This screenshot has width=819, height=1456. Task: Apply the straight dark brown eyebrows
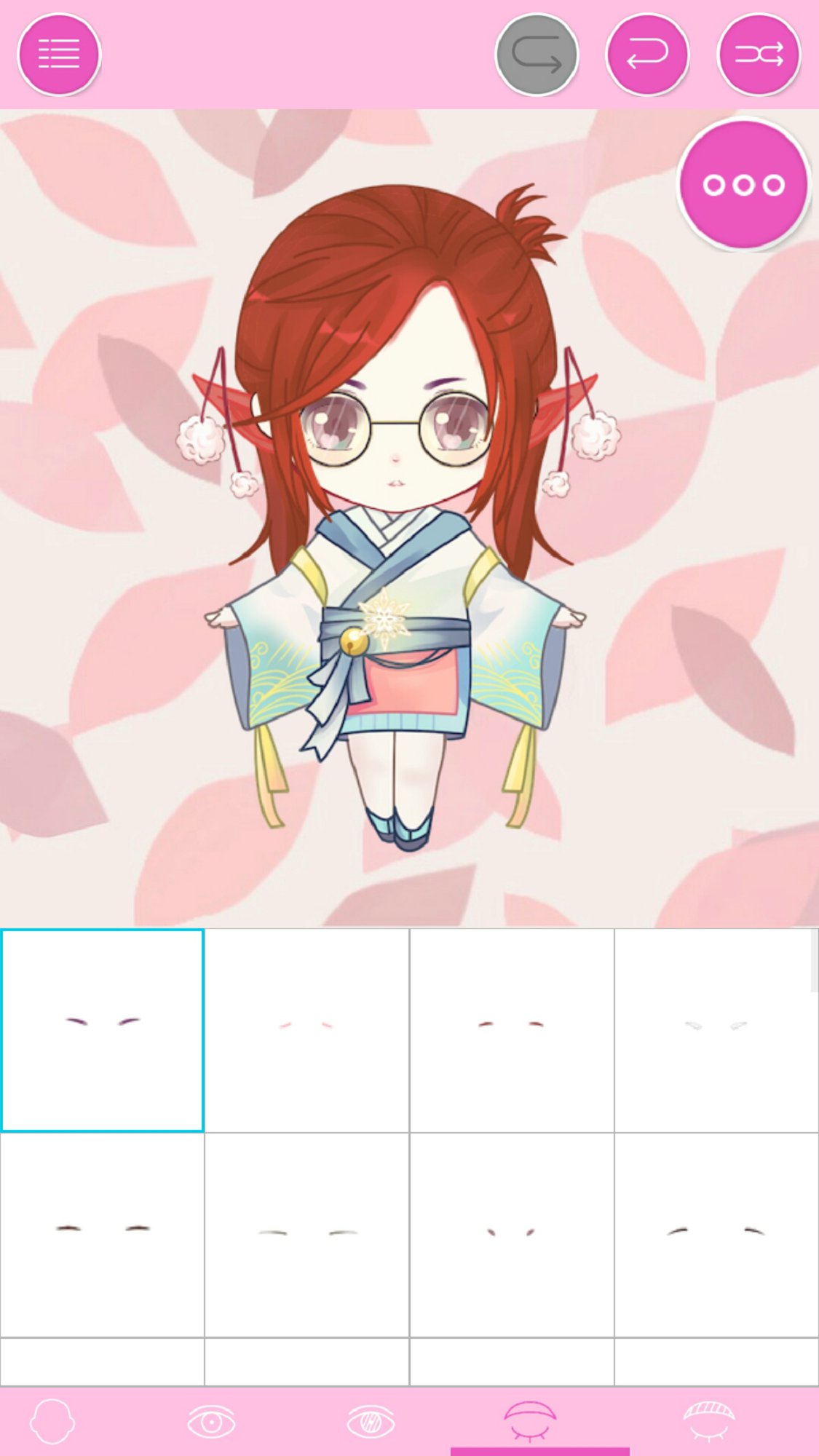coord(103,1235)
